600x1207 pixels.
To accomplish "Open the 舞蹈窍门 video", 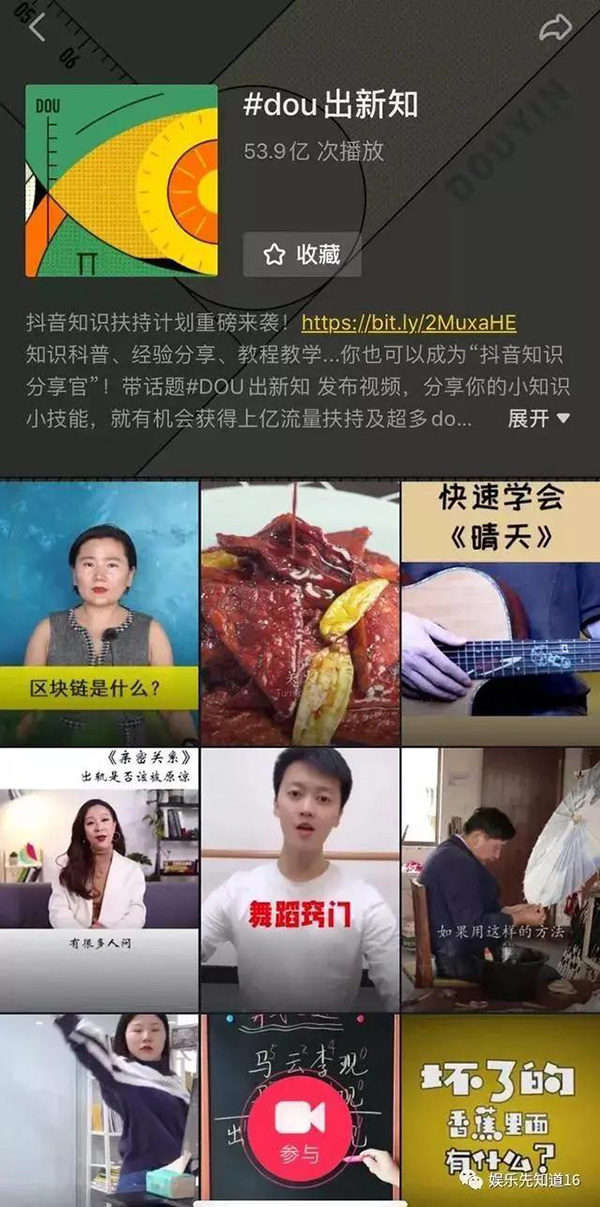I will pos(300,880).
